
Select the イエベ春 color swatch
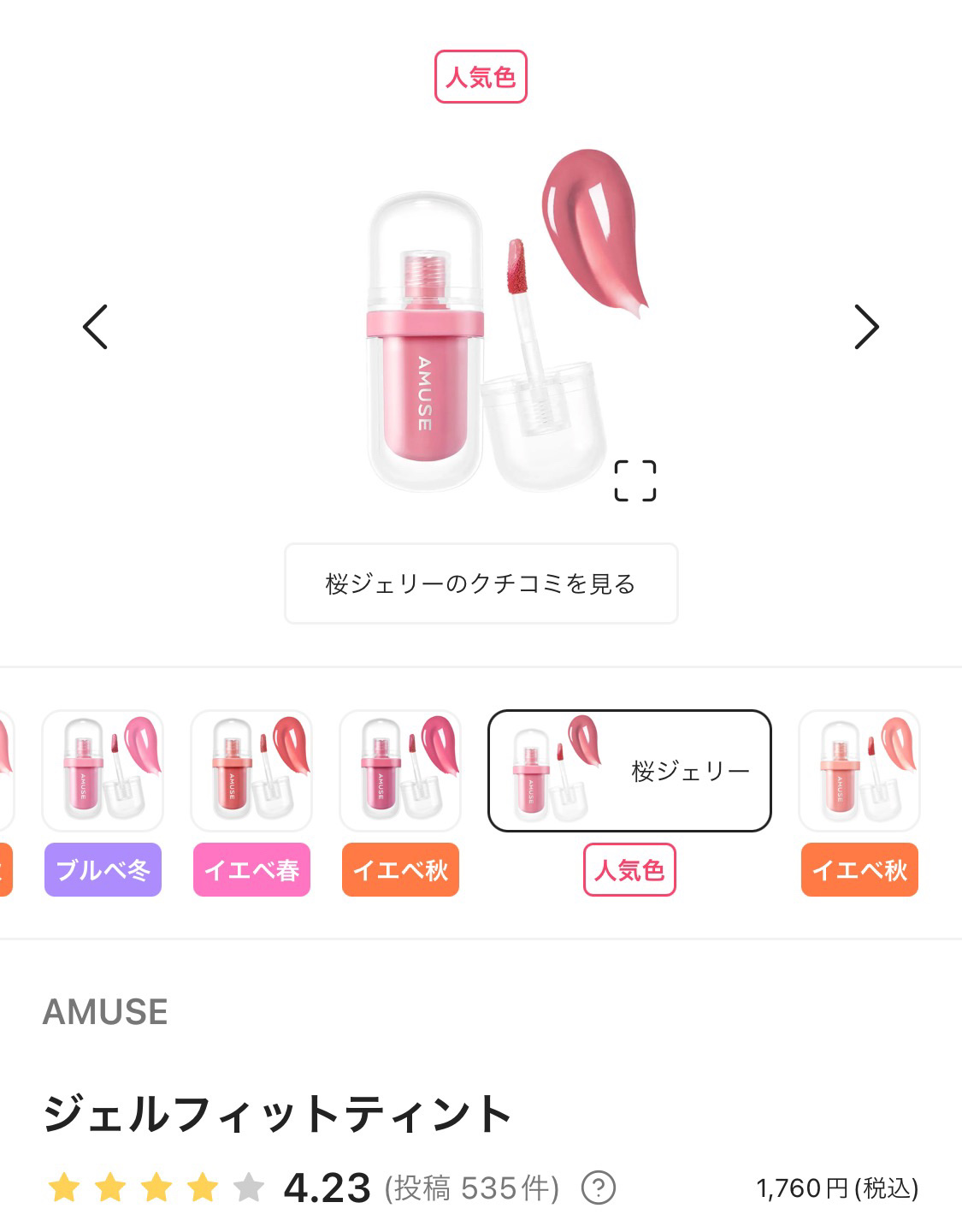[251, 770]
